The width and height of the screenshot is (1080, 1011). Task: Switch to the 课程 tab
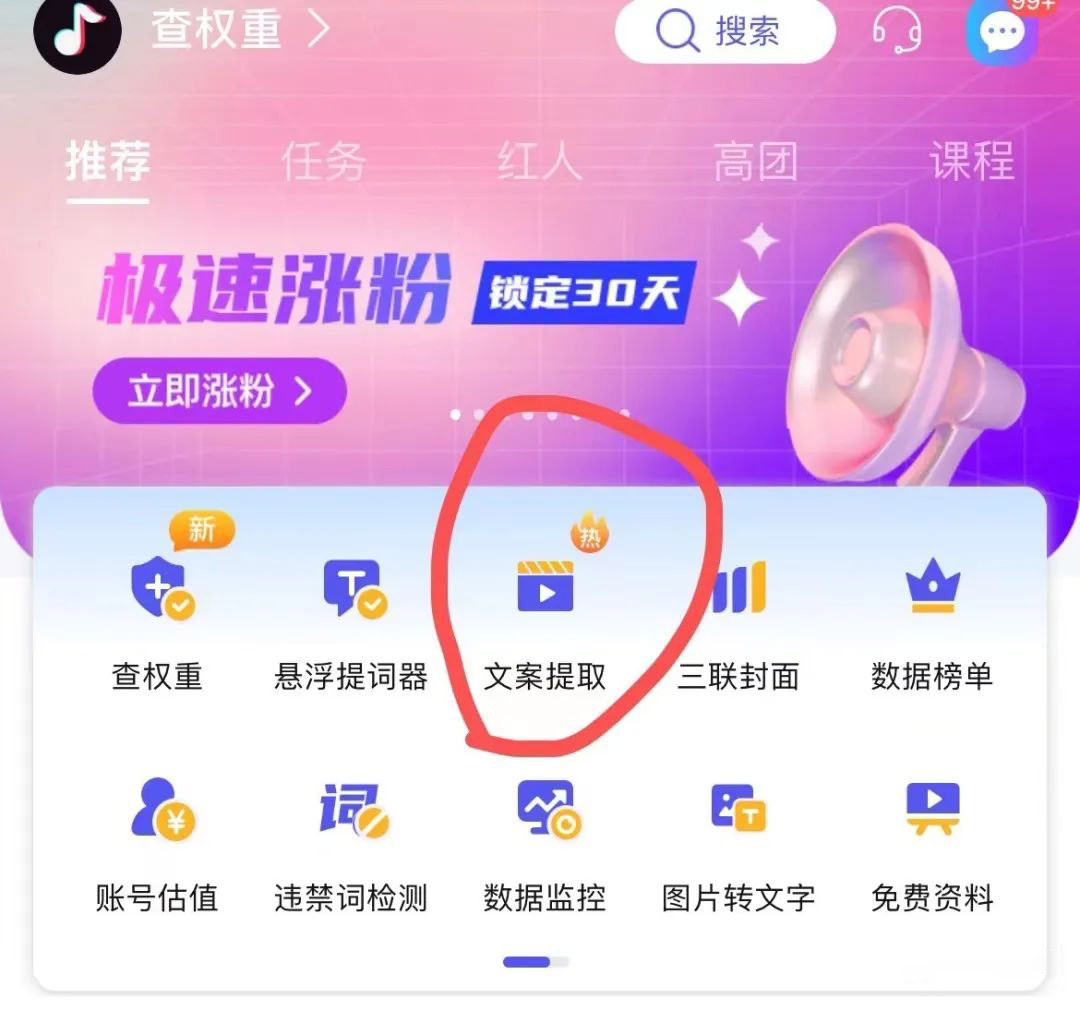click(x=971, y=161)
